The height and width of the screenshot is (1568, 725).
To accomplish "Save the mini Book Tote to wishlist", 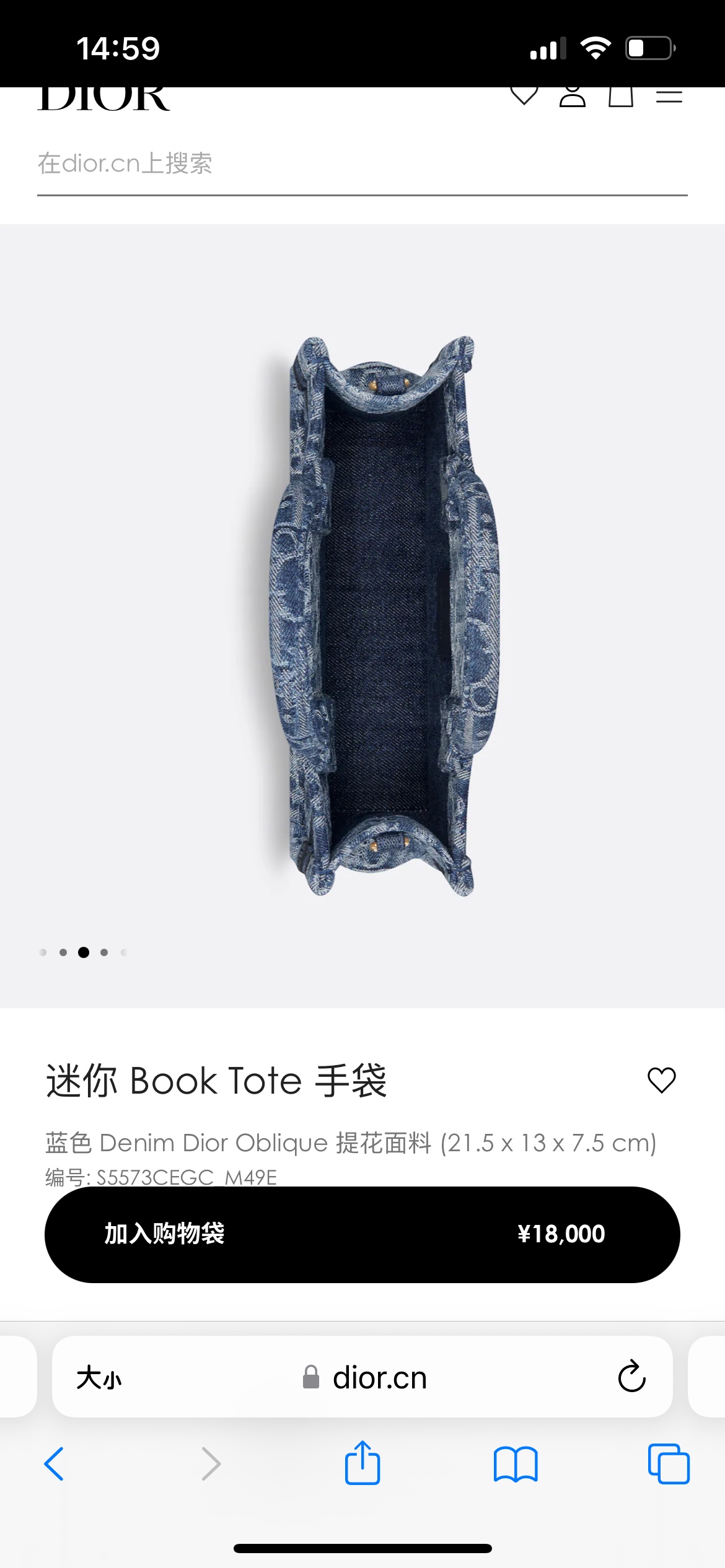I will pos(661,1081).
